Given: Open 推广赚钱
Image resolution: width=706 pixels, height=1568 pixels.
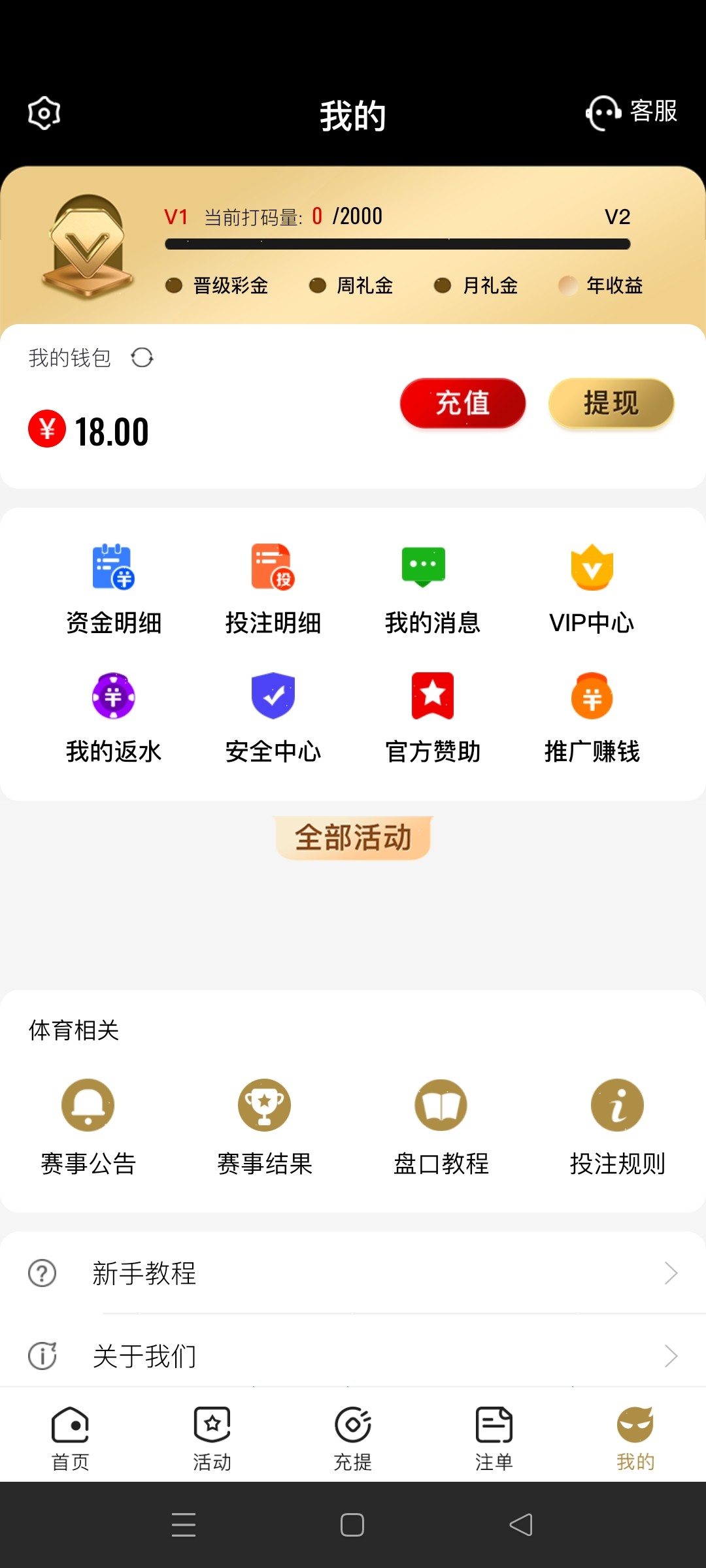Looking at the screenshot, I should [x=592, y=717].
